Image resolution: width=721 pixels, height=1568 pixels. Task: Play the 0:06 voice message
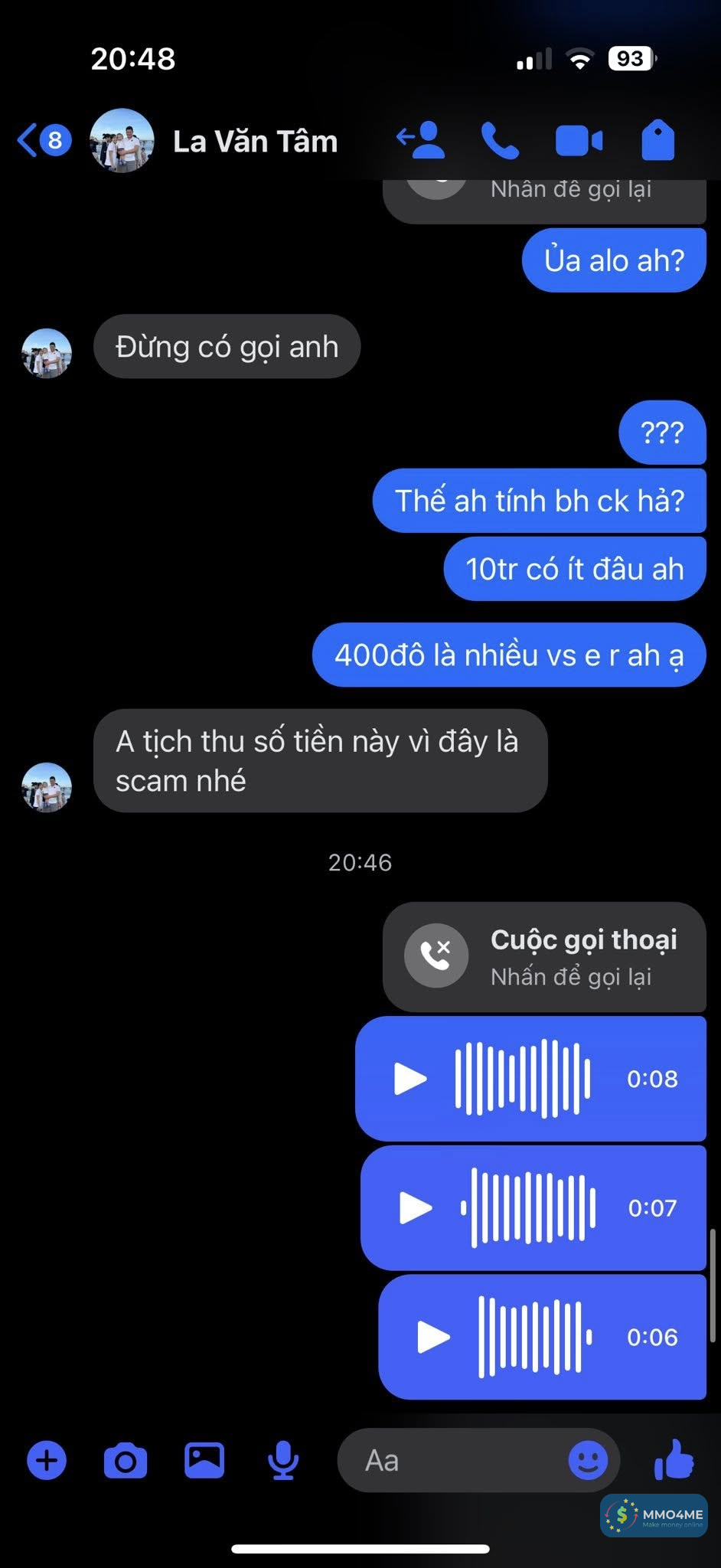click(433, 1337)
